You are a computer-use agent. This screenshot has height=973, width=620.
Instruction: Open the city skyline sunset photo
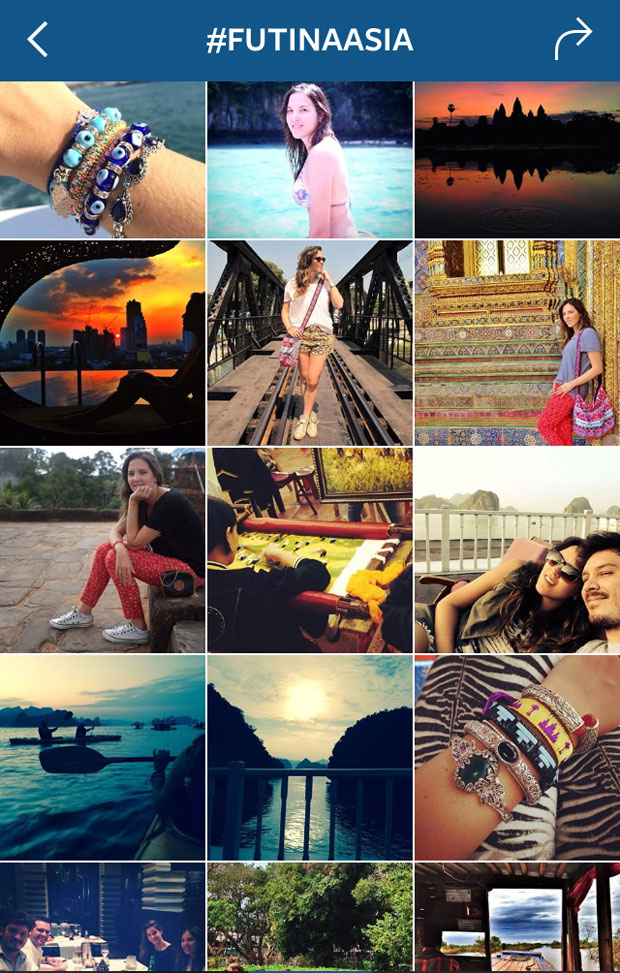click(x=102, y=342)
